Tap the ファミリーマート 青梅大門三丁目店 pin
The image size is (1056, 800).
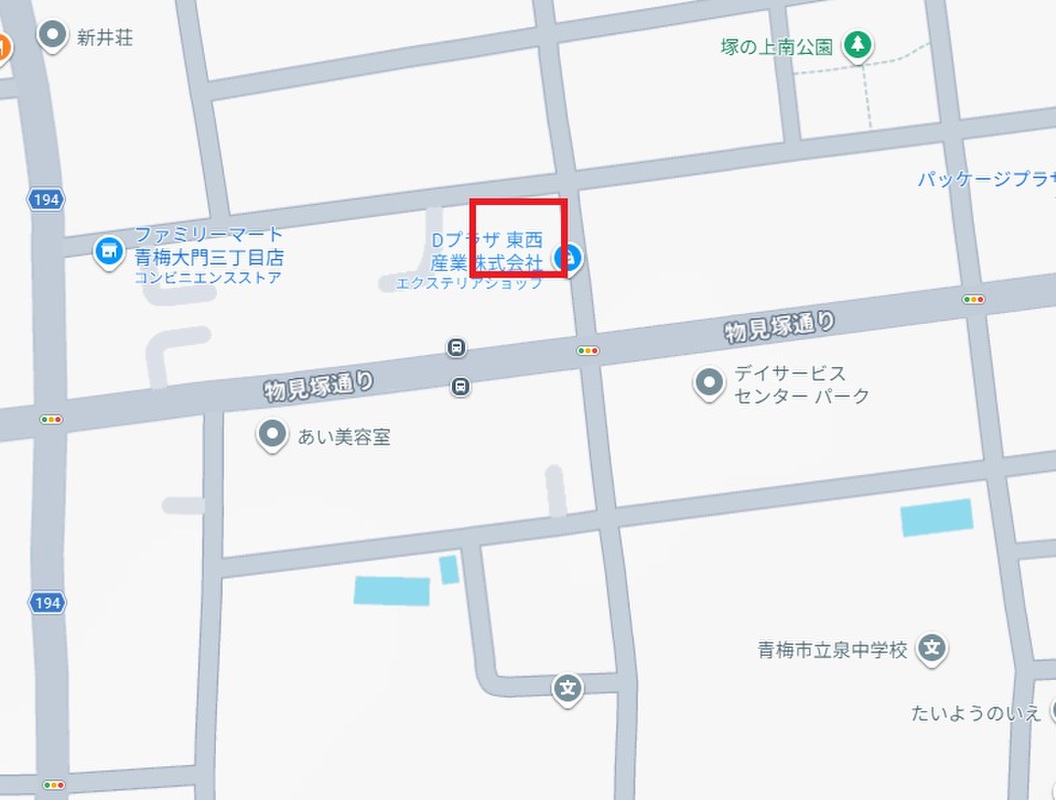coord(107,251)
